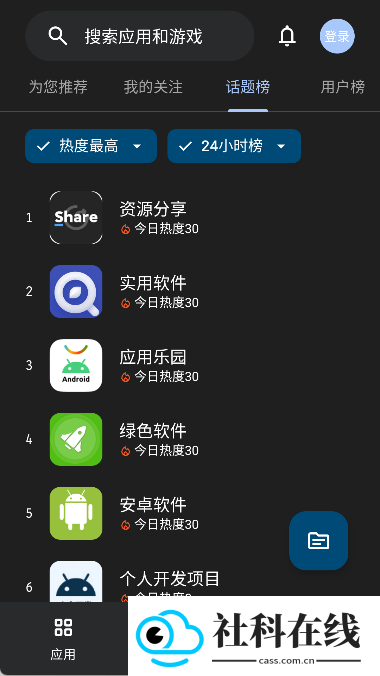Screen dimensions: 380x676
Task: Open the 实用软件 topic
Action: tap(190, 291)
